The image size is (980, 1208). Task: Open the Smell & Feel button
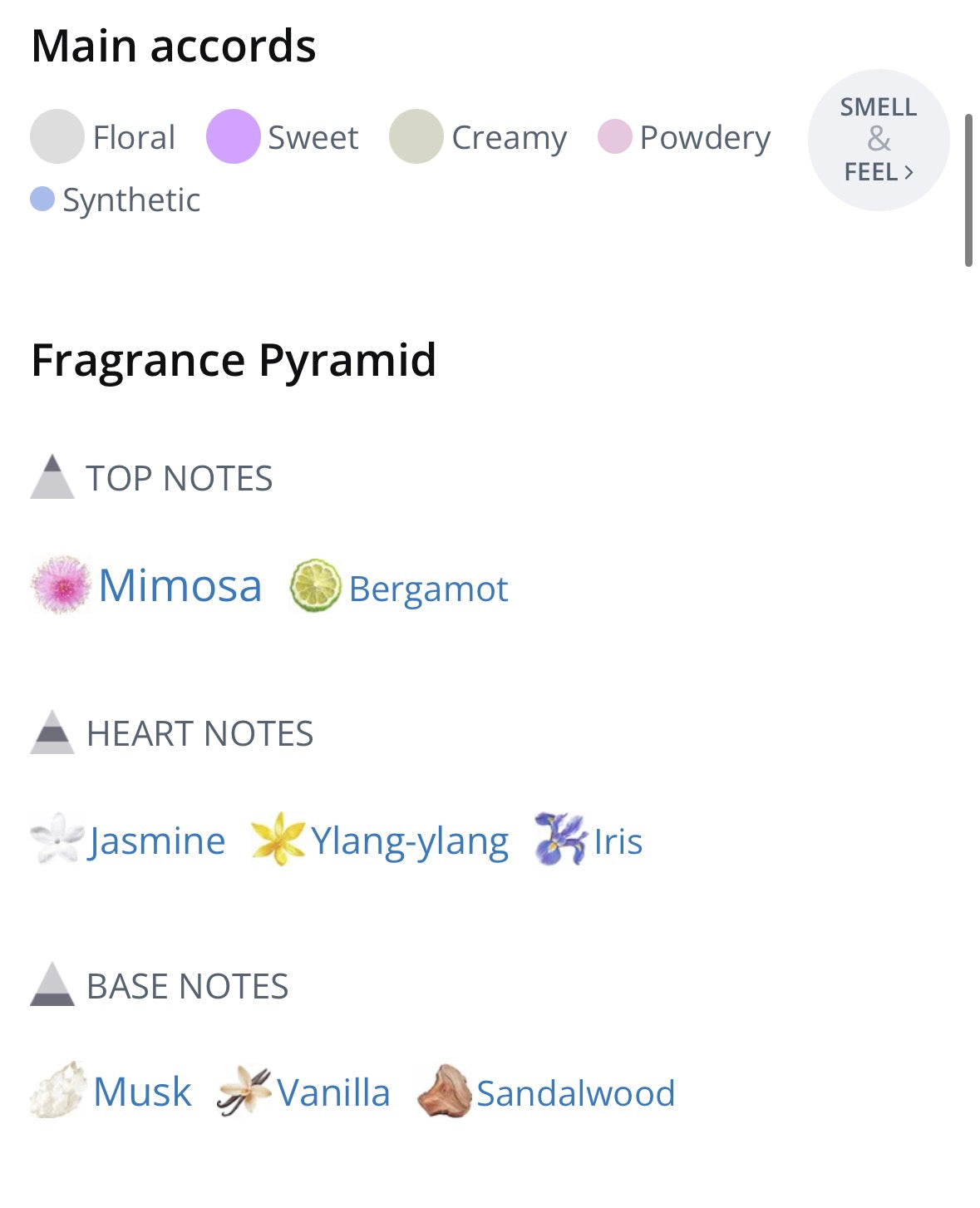pyautogui.click(x=878, y=140)
